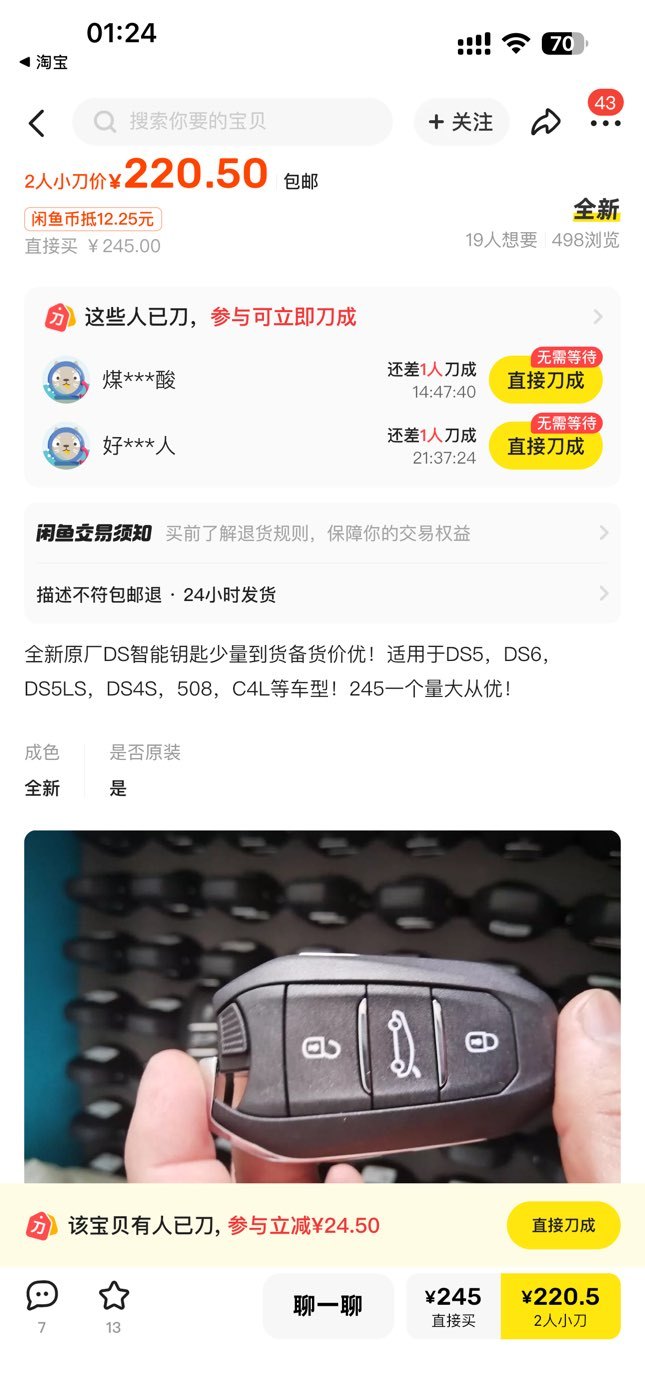This screenshot has height=1398, width=645.
Task: Expand the 这些人已刀 group list
Action: tap(322, 317)
